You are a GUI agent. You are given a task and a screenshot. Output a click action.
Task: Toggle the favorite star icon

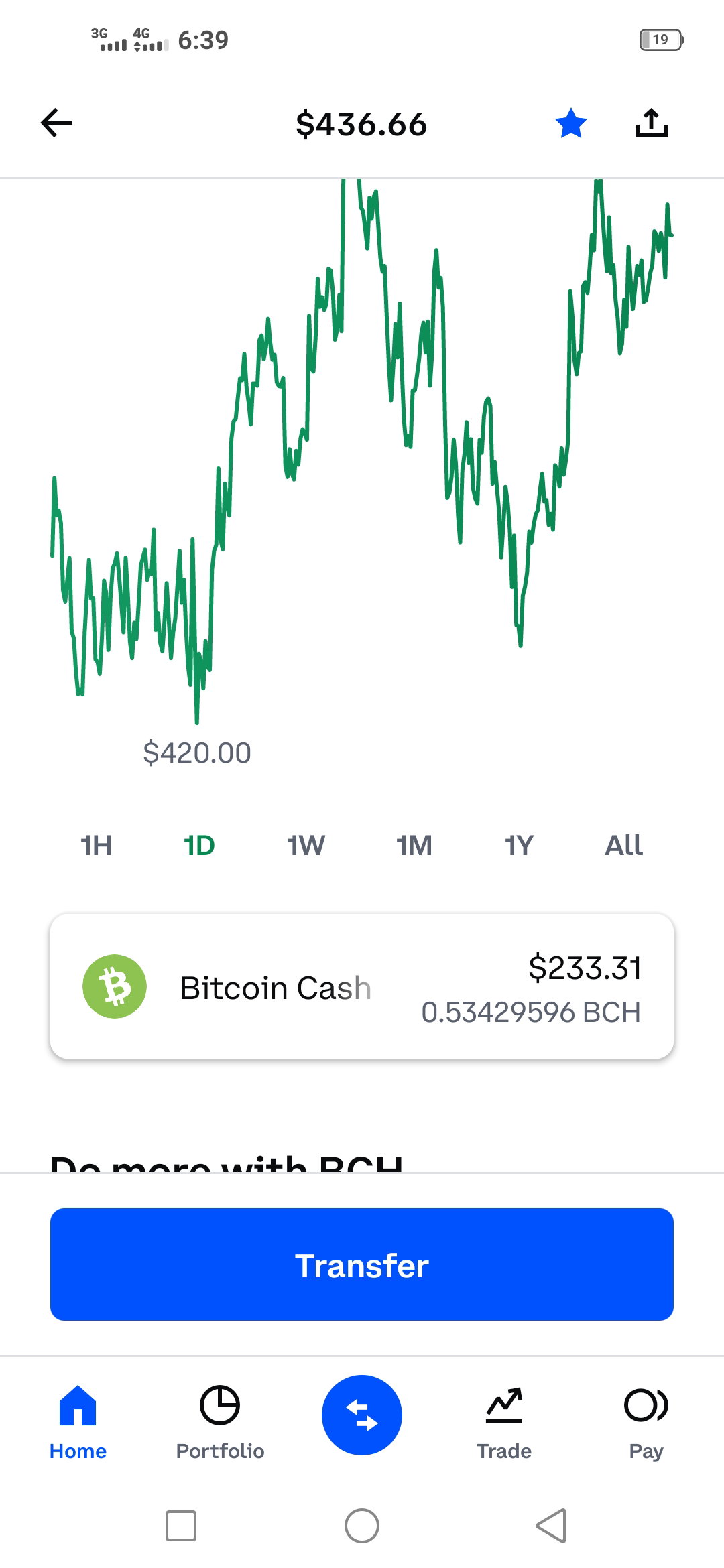pyautogui.click(x=571, y=123)
